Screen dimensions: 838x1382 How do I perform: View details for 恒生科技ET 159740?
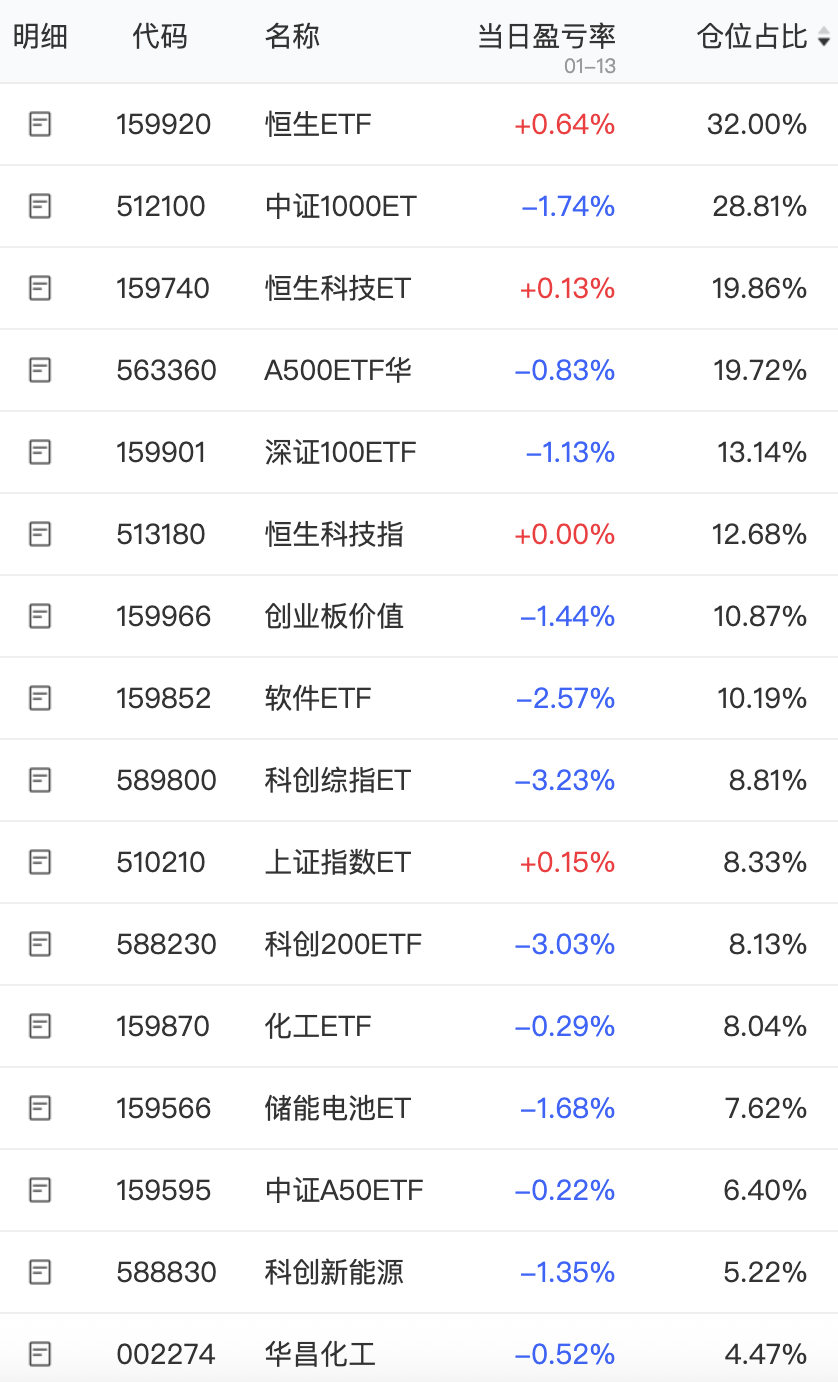click(40, 289)
